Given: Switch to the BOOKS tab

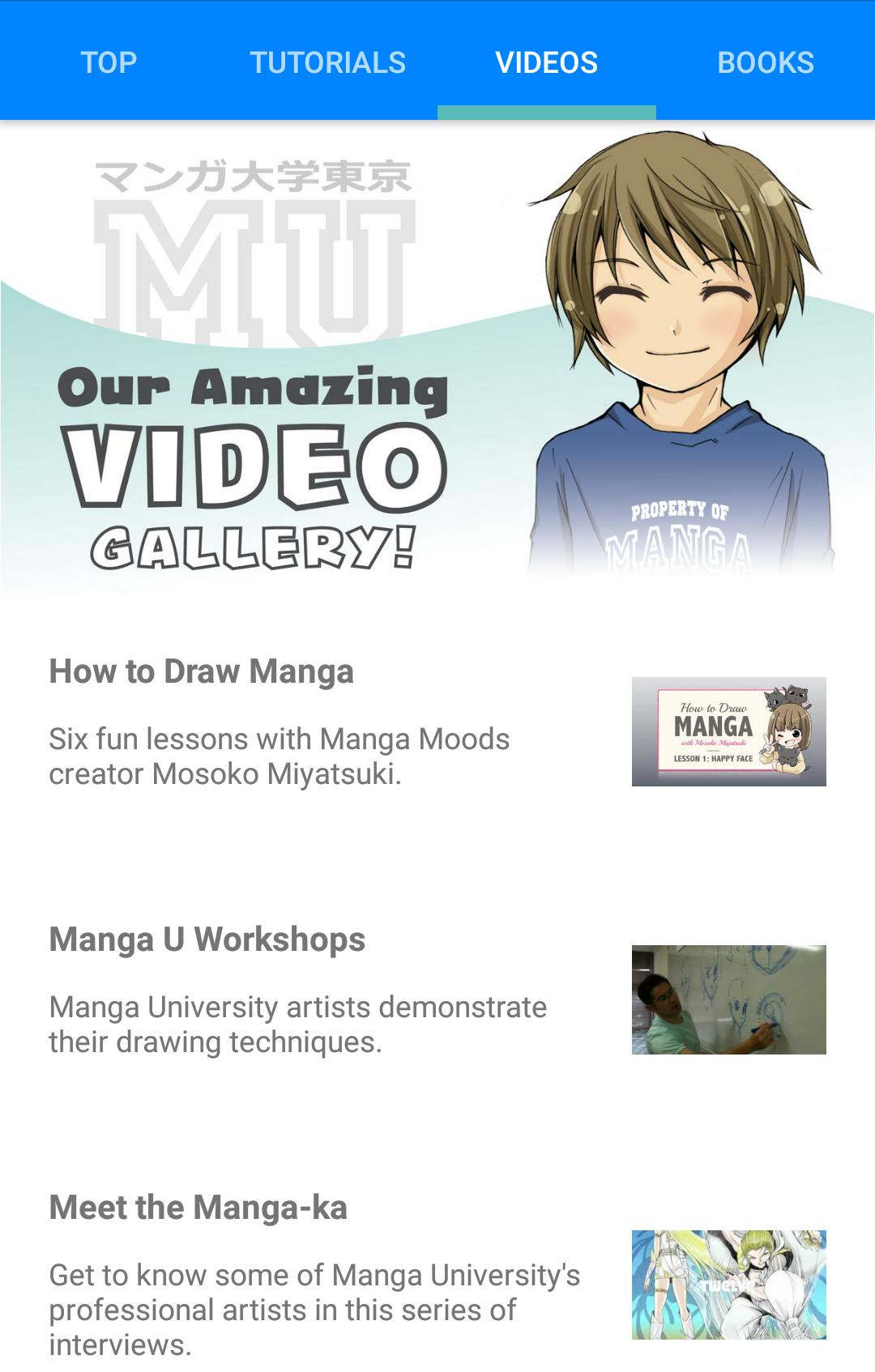Looking at the screenshot, I should (766, 62).
